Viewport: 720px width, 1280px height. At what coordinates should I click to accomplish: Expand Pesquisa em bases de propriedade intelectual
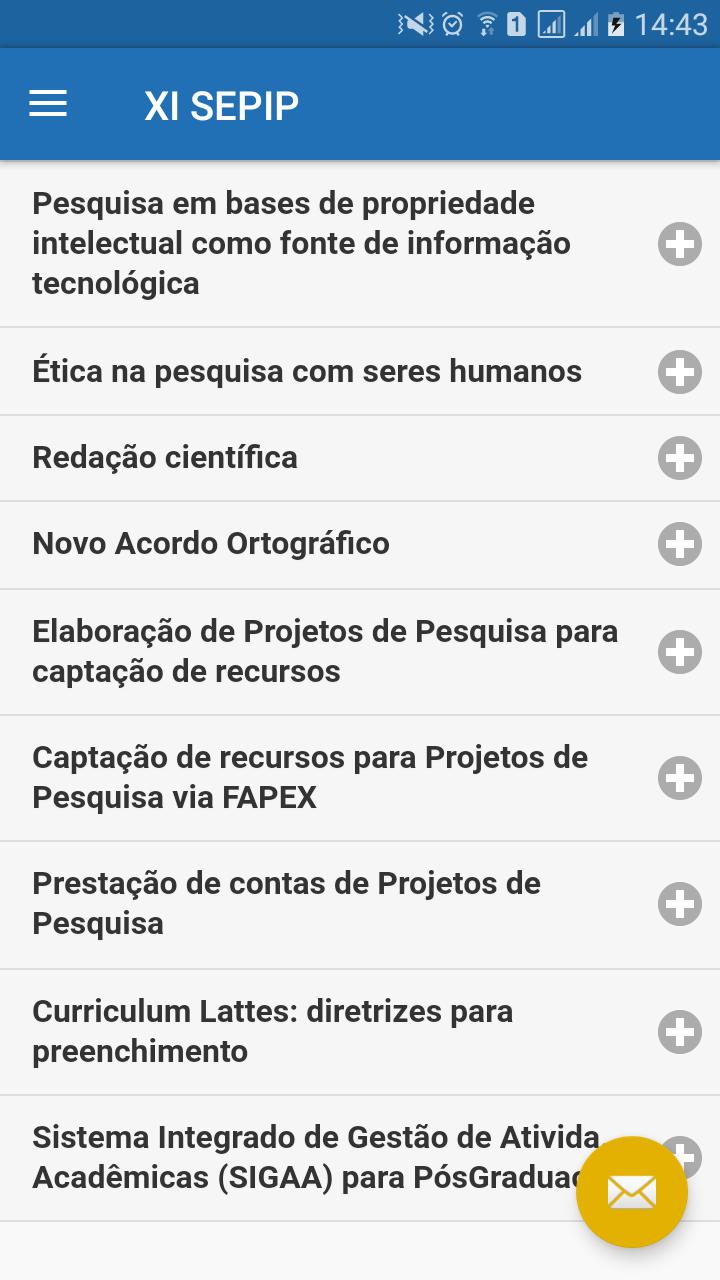[x=680, y=244]
